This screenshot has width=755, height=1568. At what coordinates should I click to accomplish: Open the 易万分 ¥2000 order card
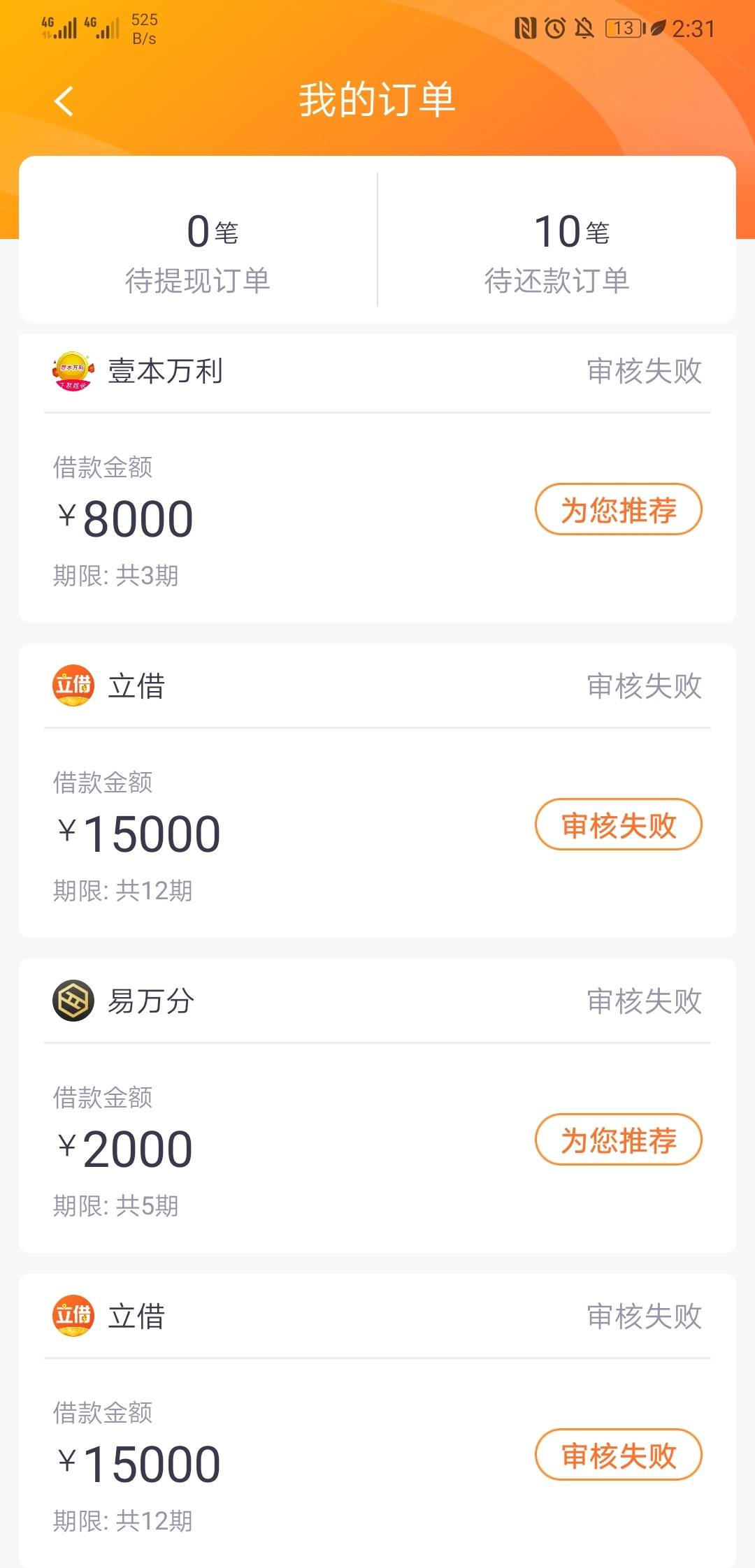(377, 1105)
